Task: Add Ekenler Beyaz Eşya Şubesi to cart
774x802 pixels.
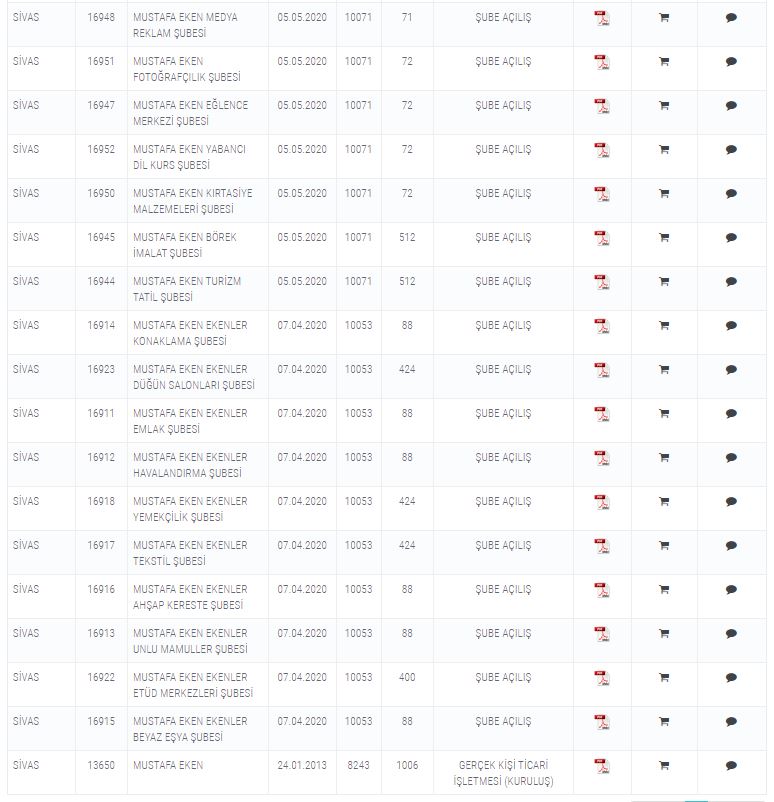Action: pyautogui.click(x=664, y=722)
